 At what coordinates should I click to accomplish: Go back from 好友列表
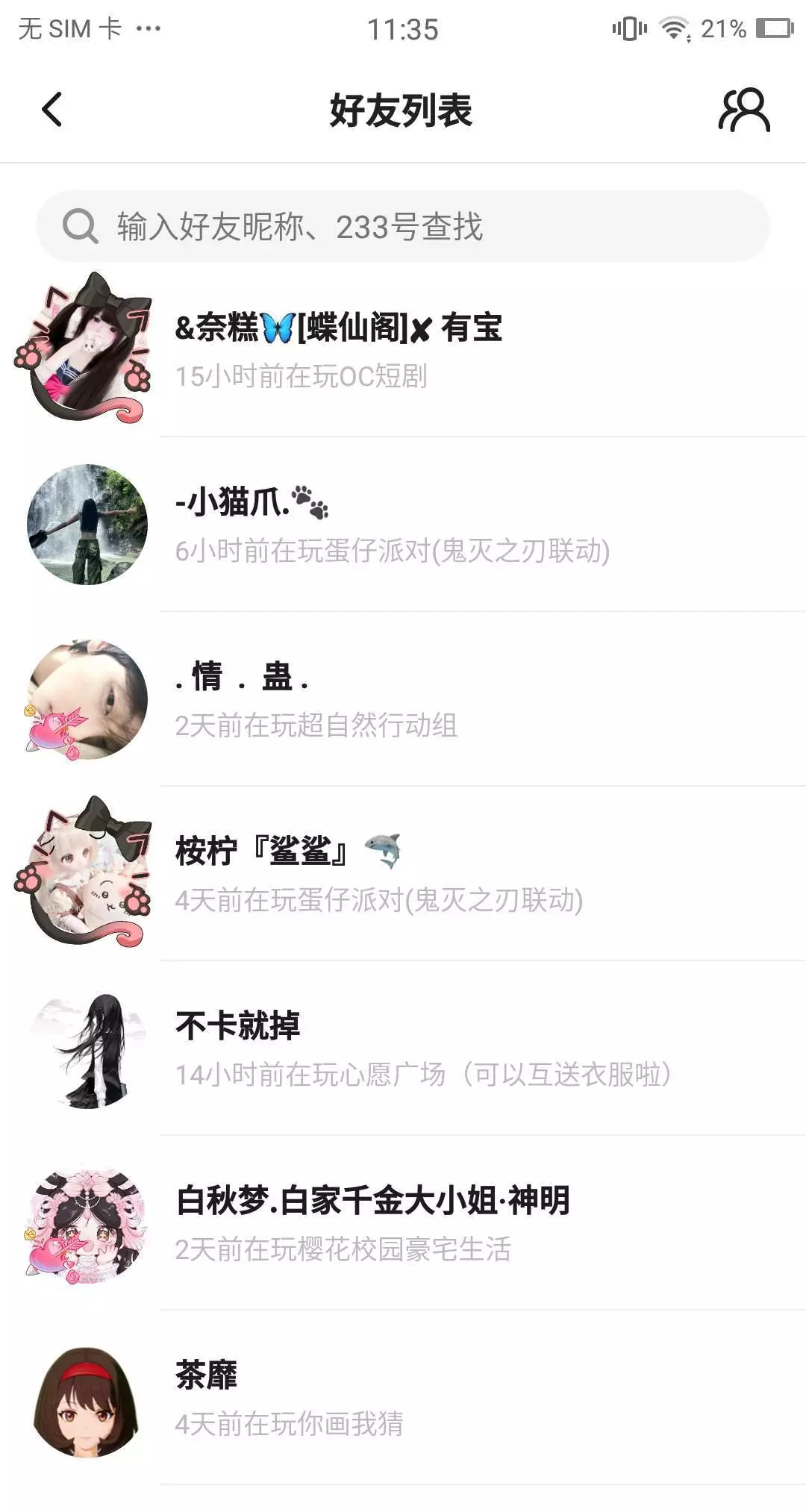51,110
